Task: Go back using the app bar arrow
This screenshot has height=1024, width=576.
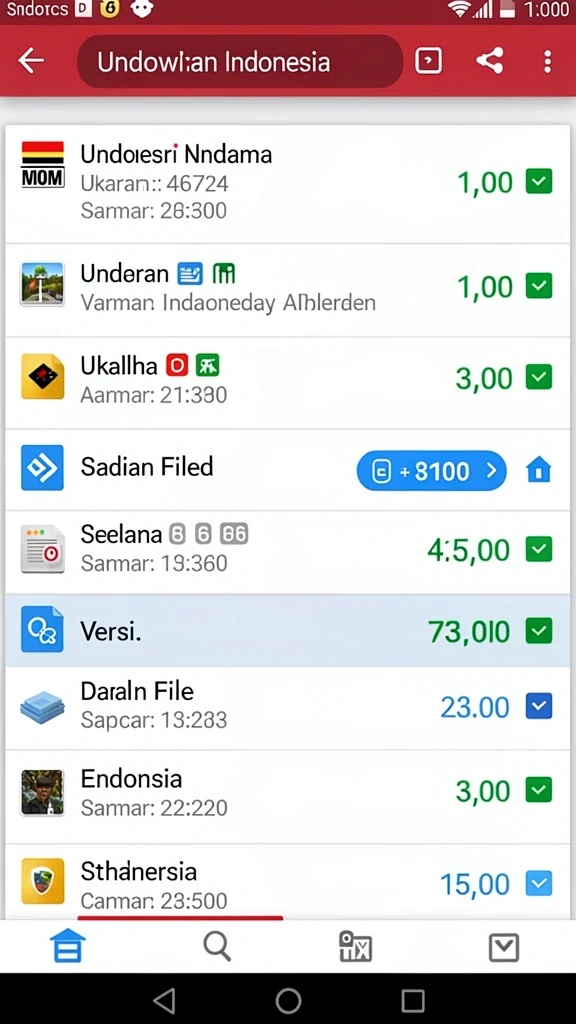Action: click(x=31, y=61)
